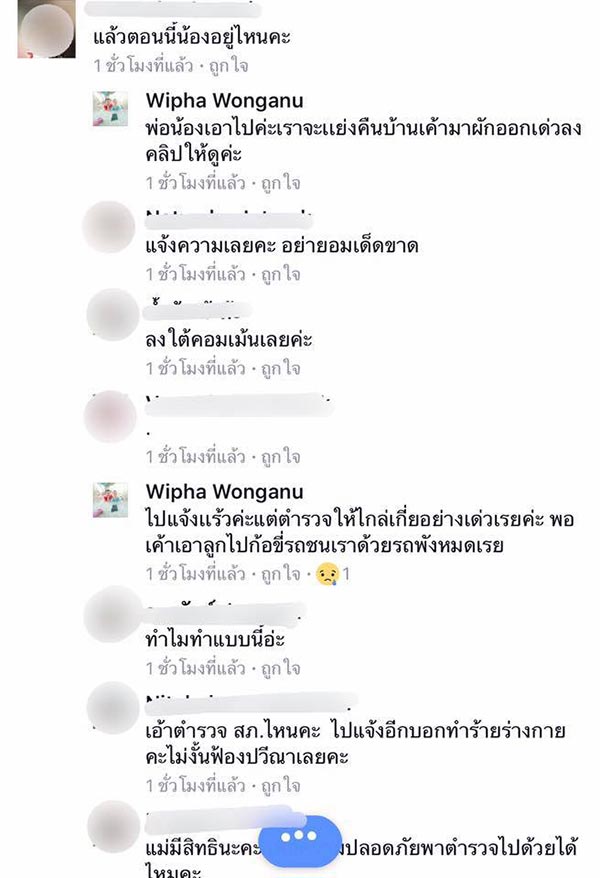Screen dimensions: 600x878
Task: Like the comment starting "เอ้าตำรวจ สภ.ไหนคะ"
Action: [x=281, y=789]
